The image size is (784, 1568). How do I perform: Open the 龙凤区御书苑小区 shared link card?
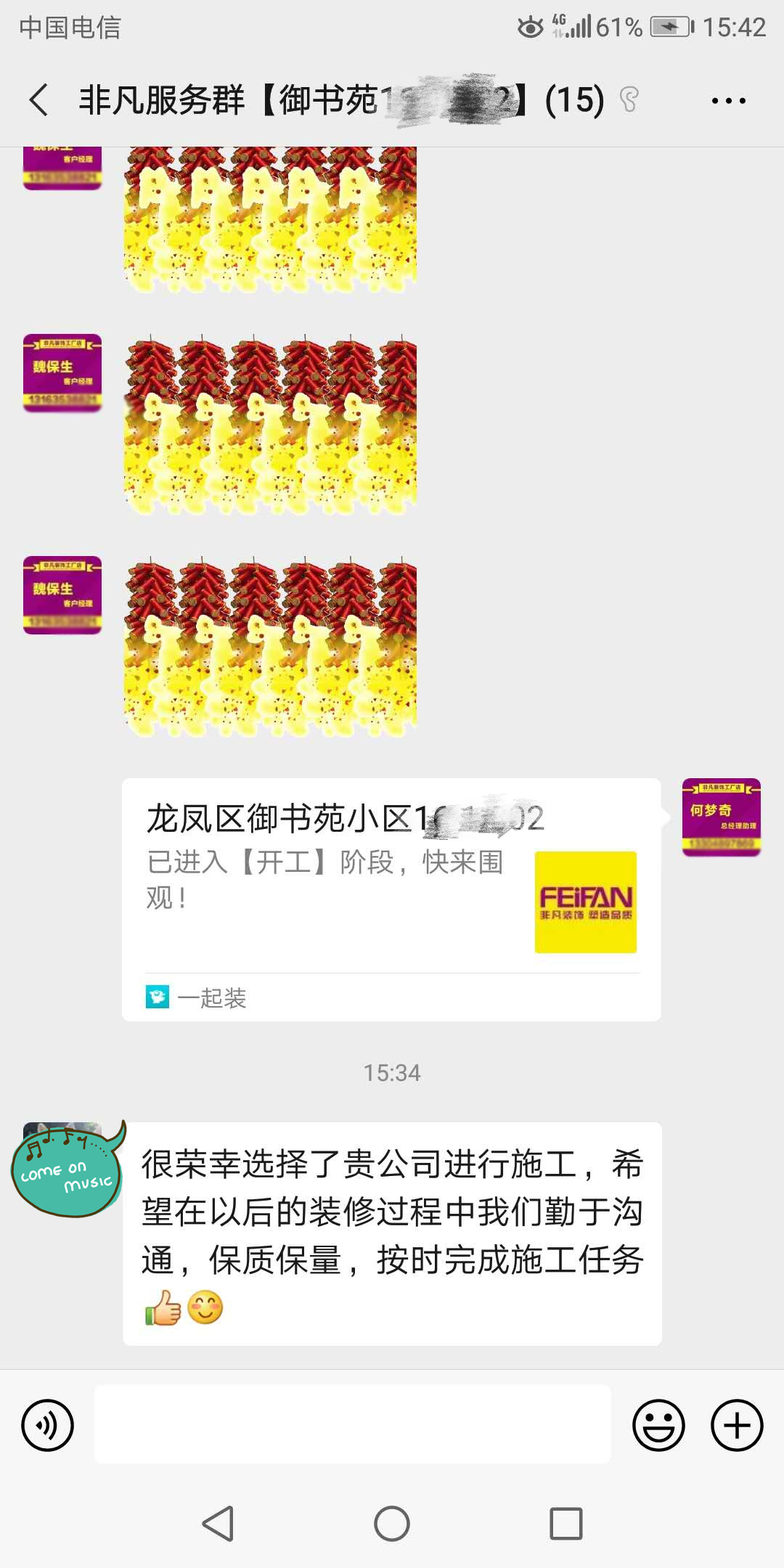point(391,899)
